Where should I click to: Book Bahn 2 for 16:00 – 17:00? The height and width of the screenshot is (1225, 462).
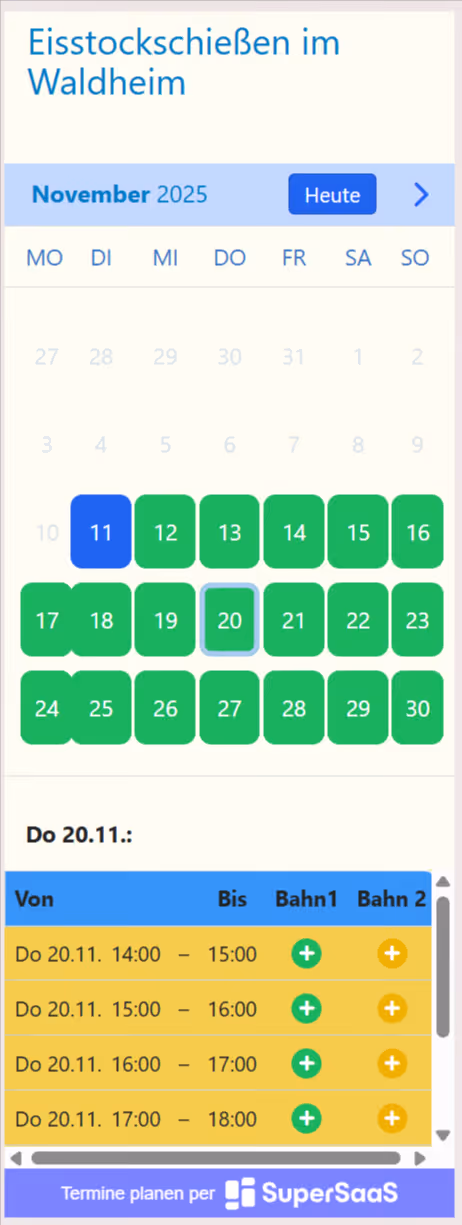tap(392, 1063)
